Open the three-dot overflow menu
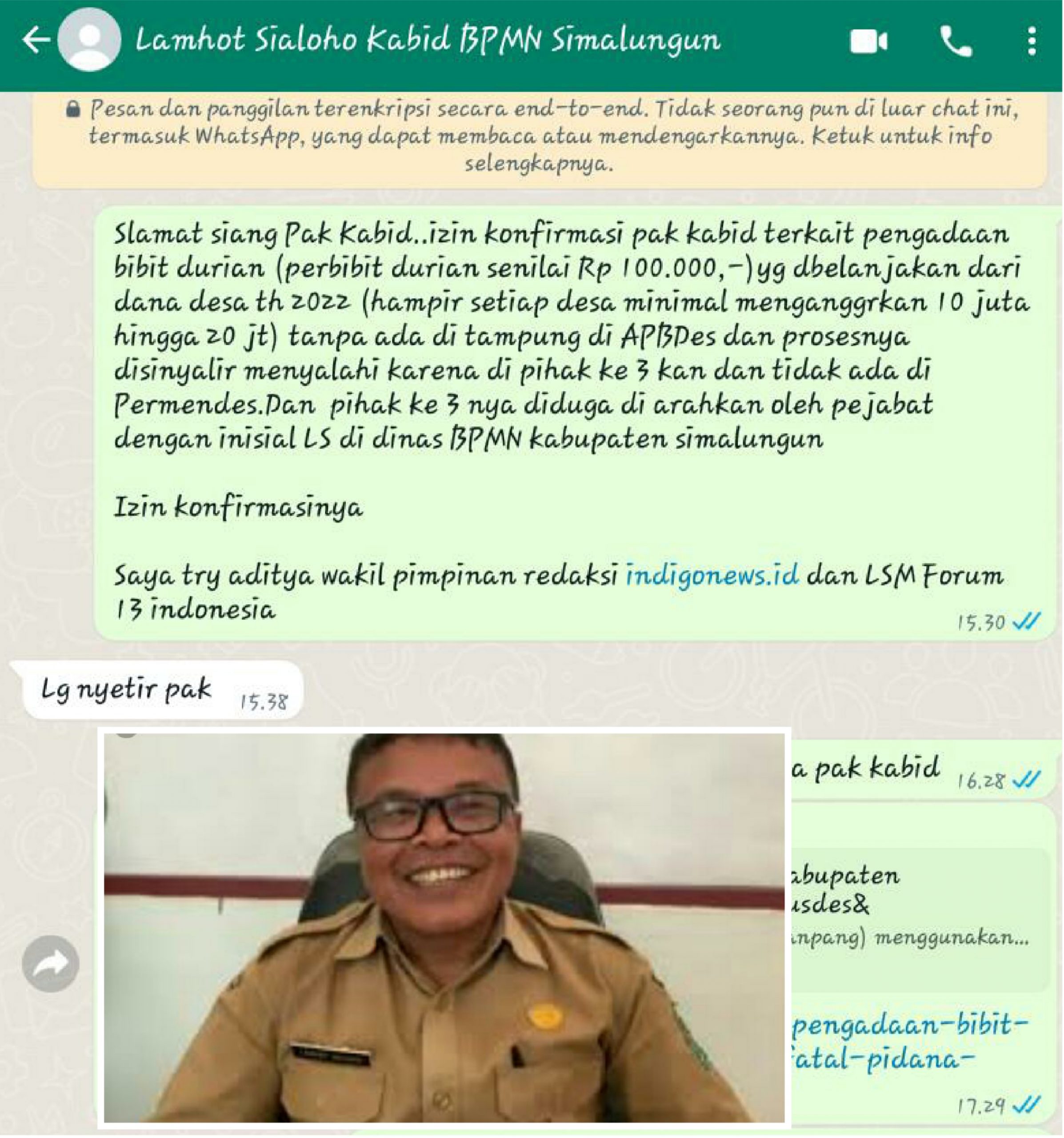Screen dimensions: 1064x1138 pos(1031,42)
